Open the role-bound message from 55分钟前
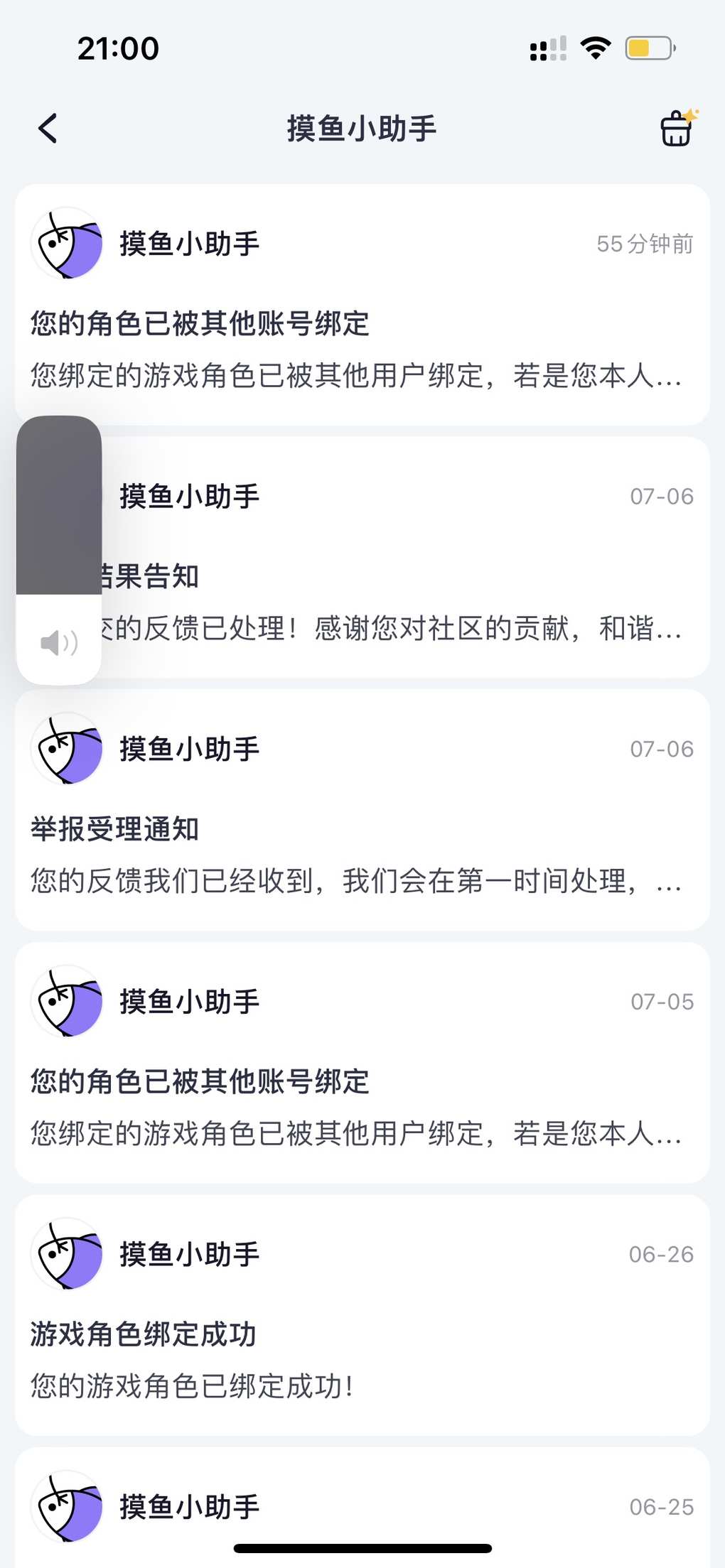Image resolution: width=725 pixels, height=1568 pixels. 362,305
